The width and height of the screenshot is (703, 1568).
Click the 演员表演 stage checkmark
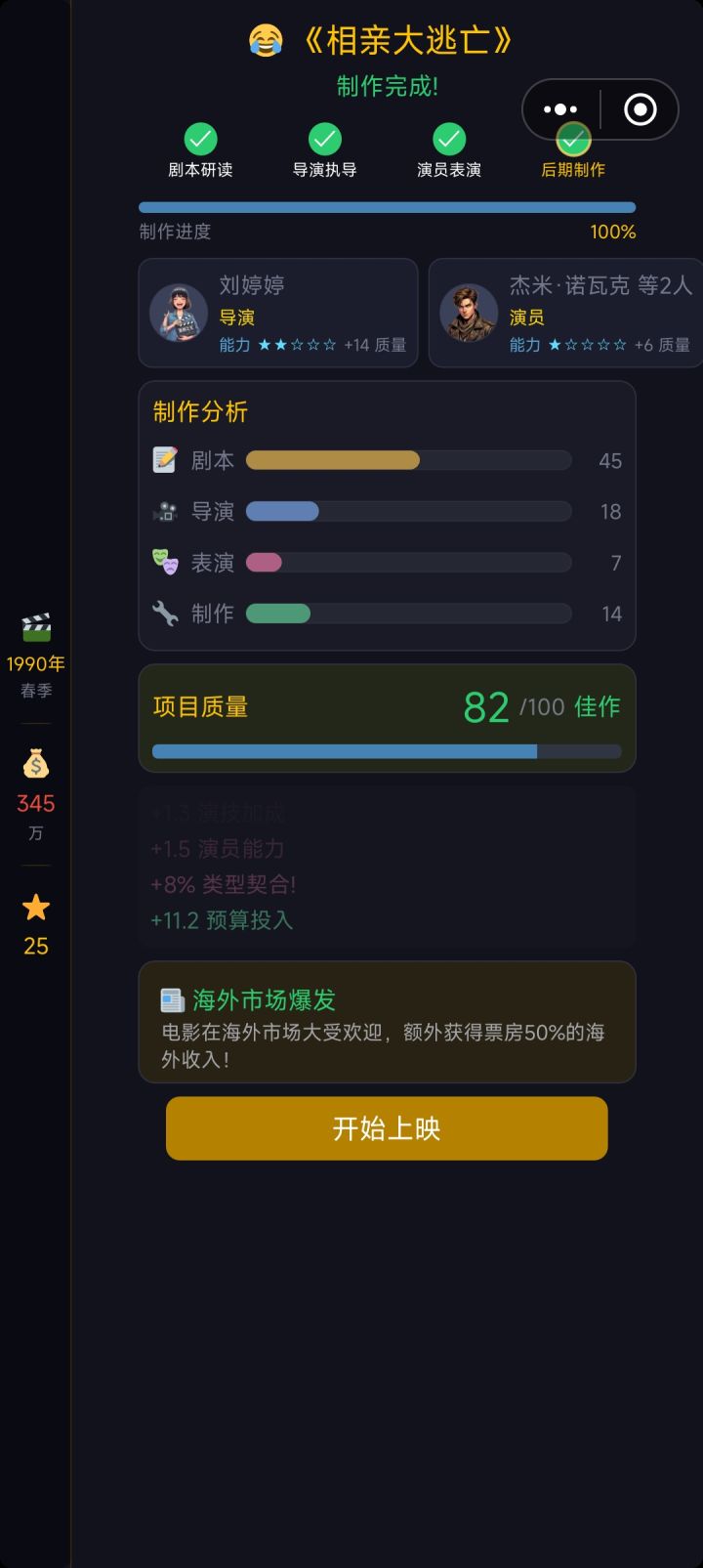[448, 137]
